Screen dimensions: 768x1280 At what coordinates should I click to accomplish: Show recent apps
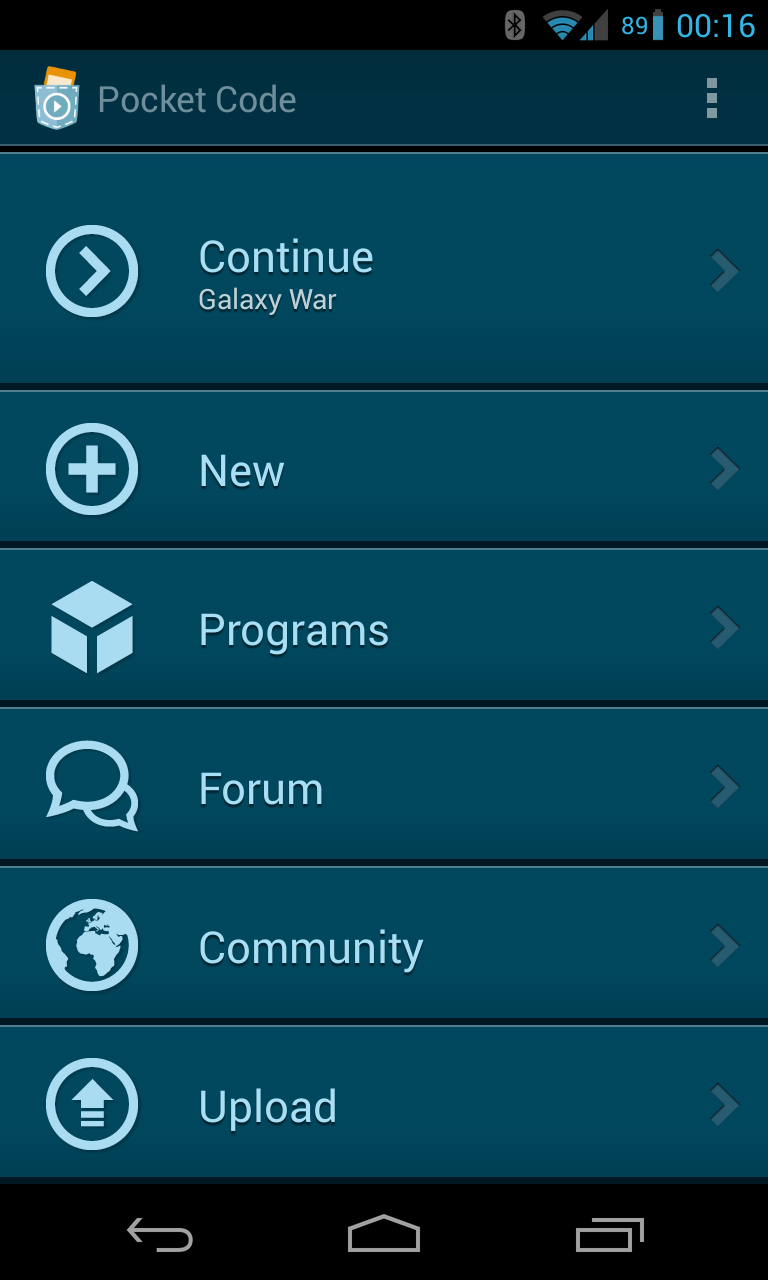click(609, 1235)
